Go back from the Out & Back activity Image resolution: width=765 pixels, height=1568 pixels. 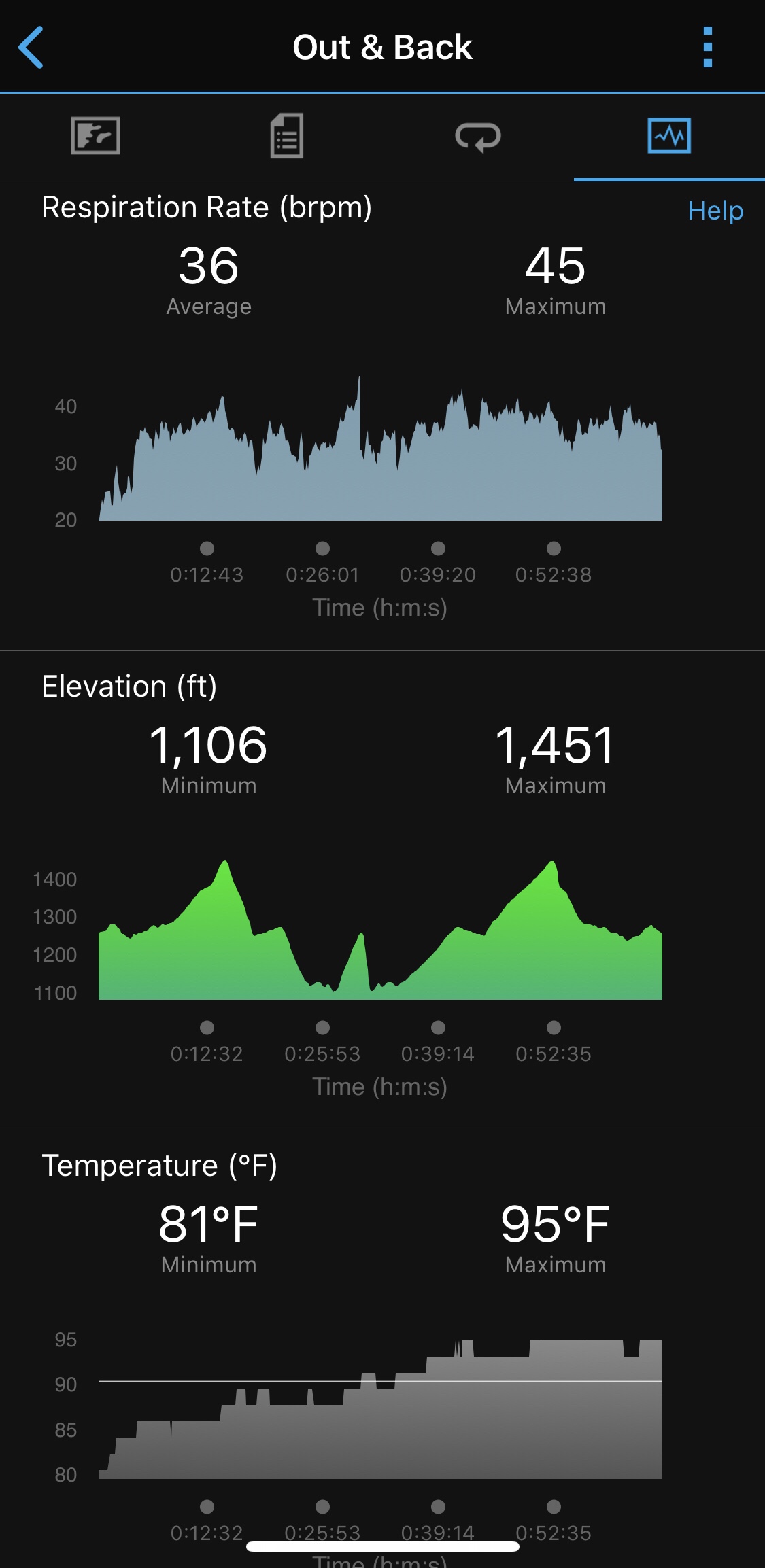31,48
